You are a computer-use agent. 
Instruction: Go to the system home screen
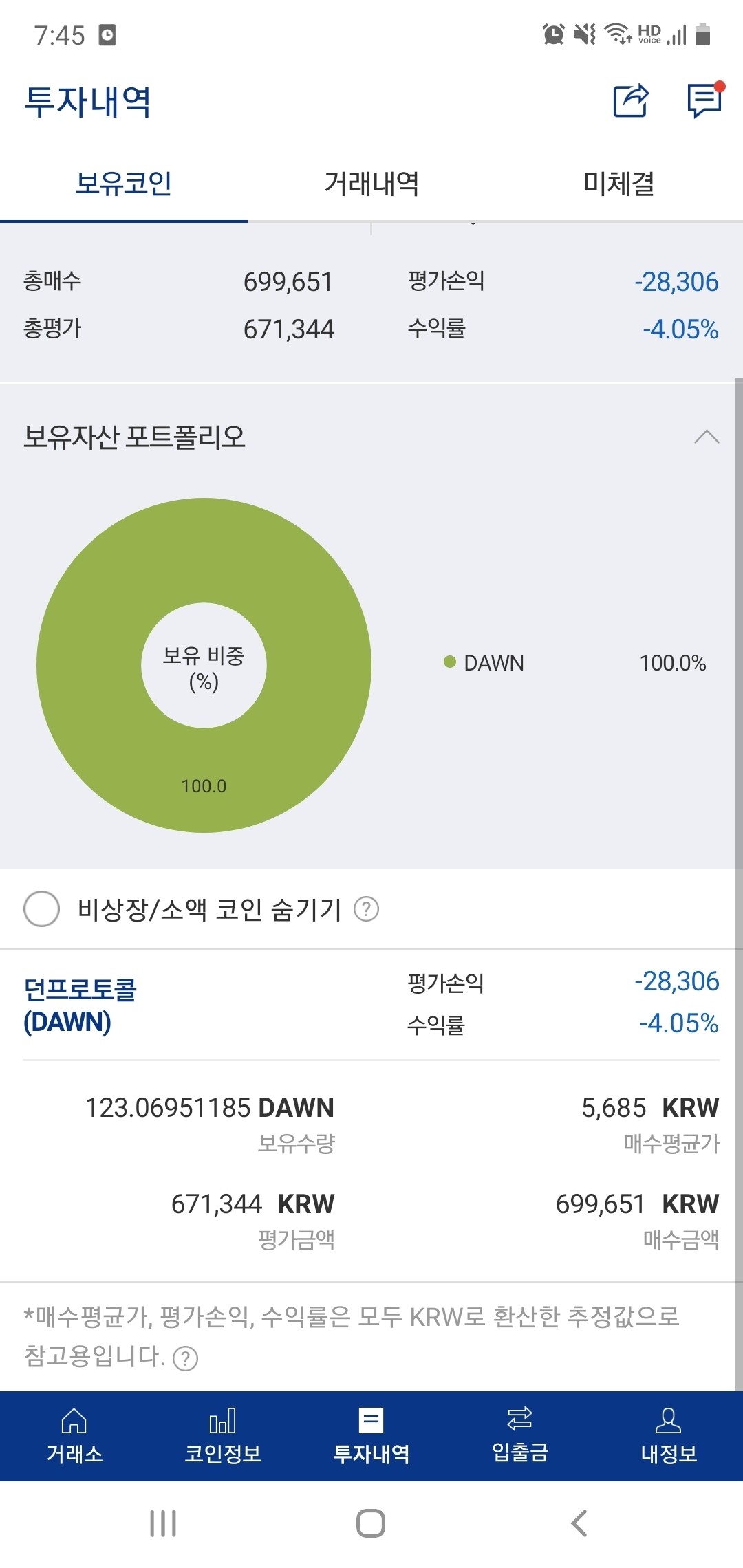[371, 1523]
